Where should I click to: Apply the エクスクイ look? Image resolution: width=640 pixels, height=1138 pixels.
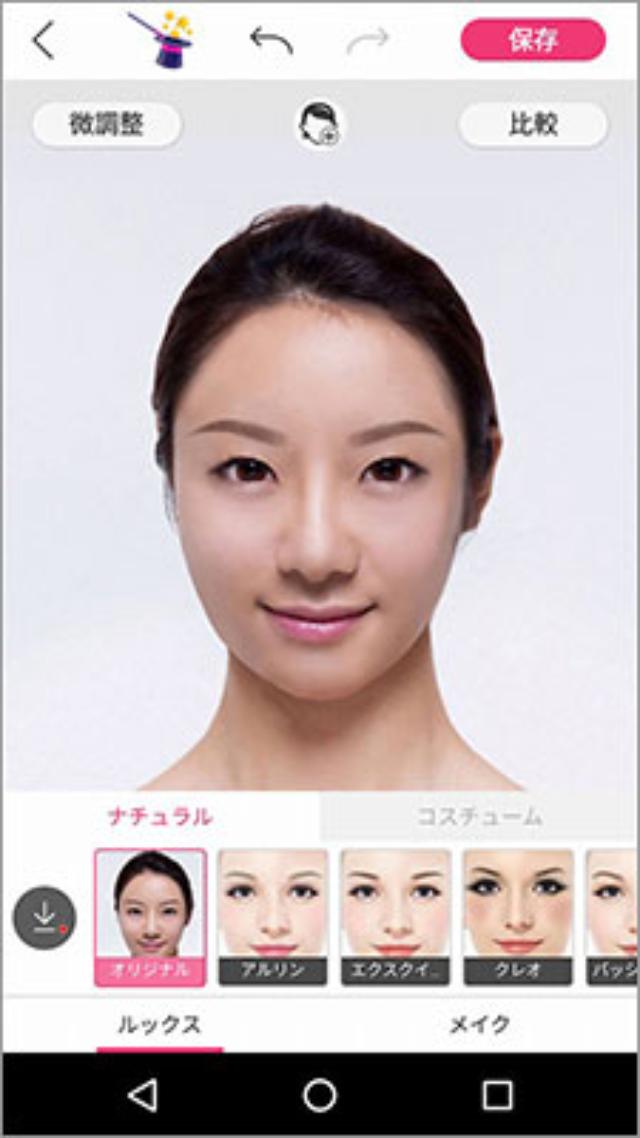click(x=396, y=917)
